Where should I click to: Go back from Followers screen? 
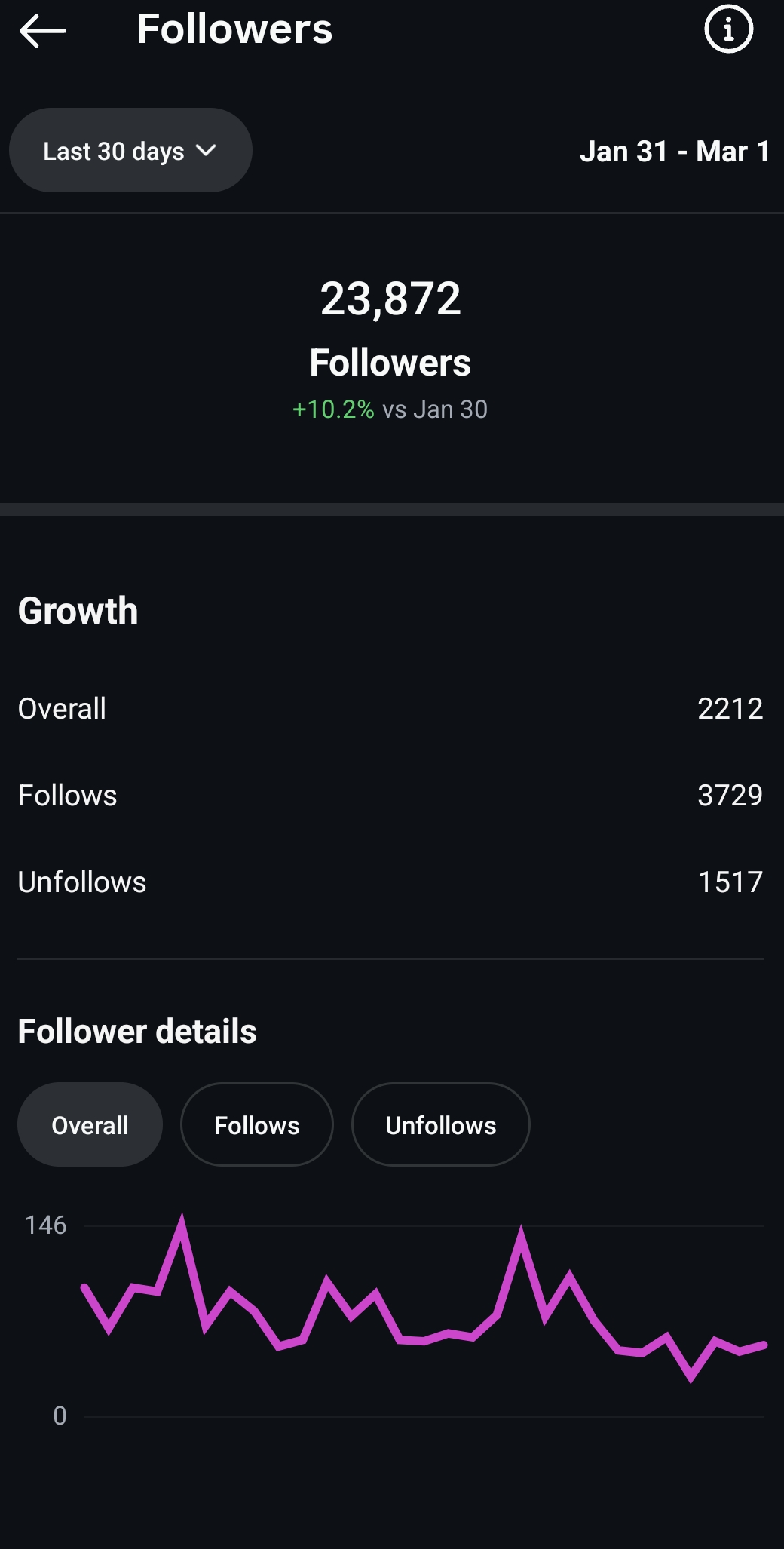43,31
